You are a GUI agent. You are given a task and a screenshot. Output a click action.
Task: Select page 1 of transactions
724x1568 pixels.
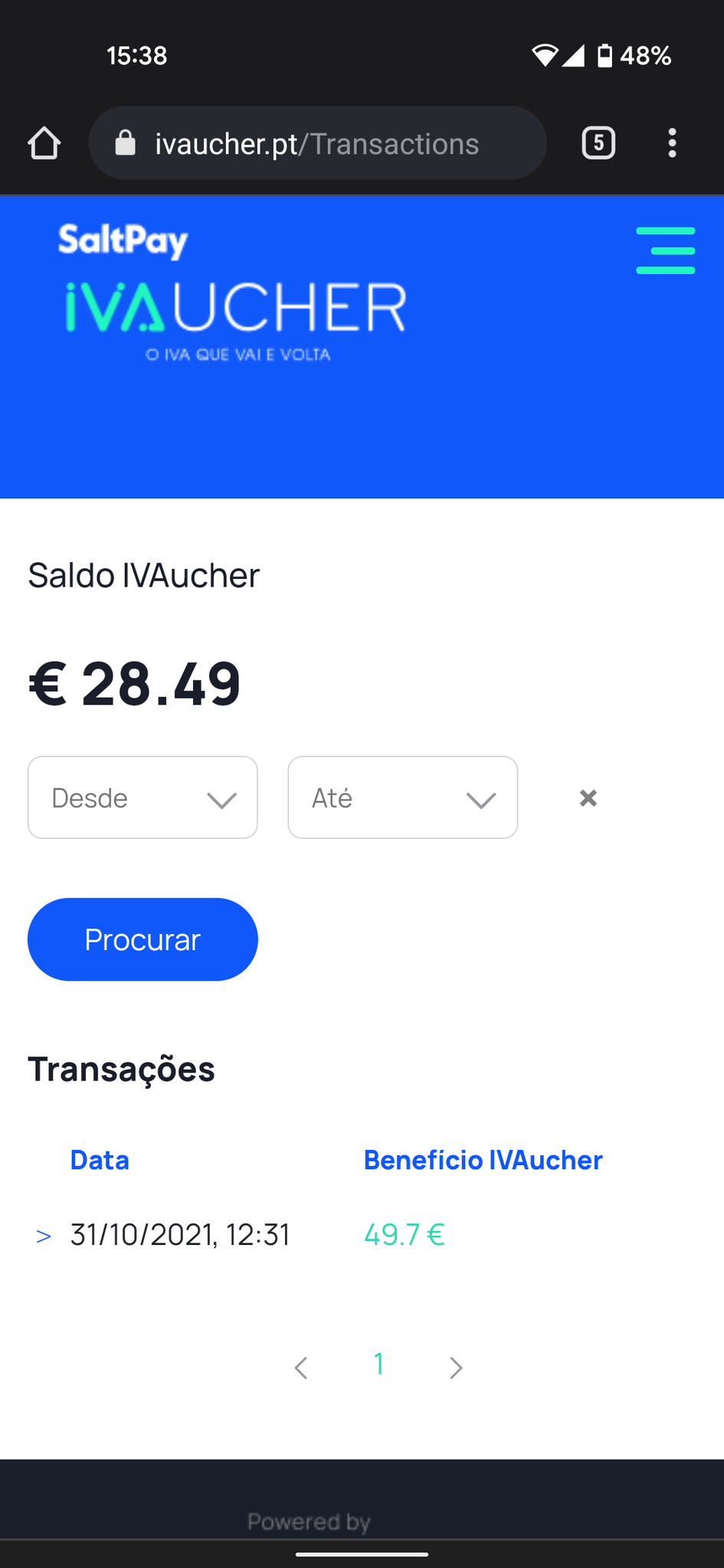coord(378,1364)
